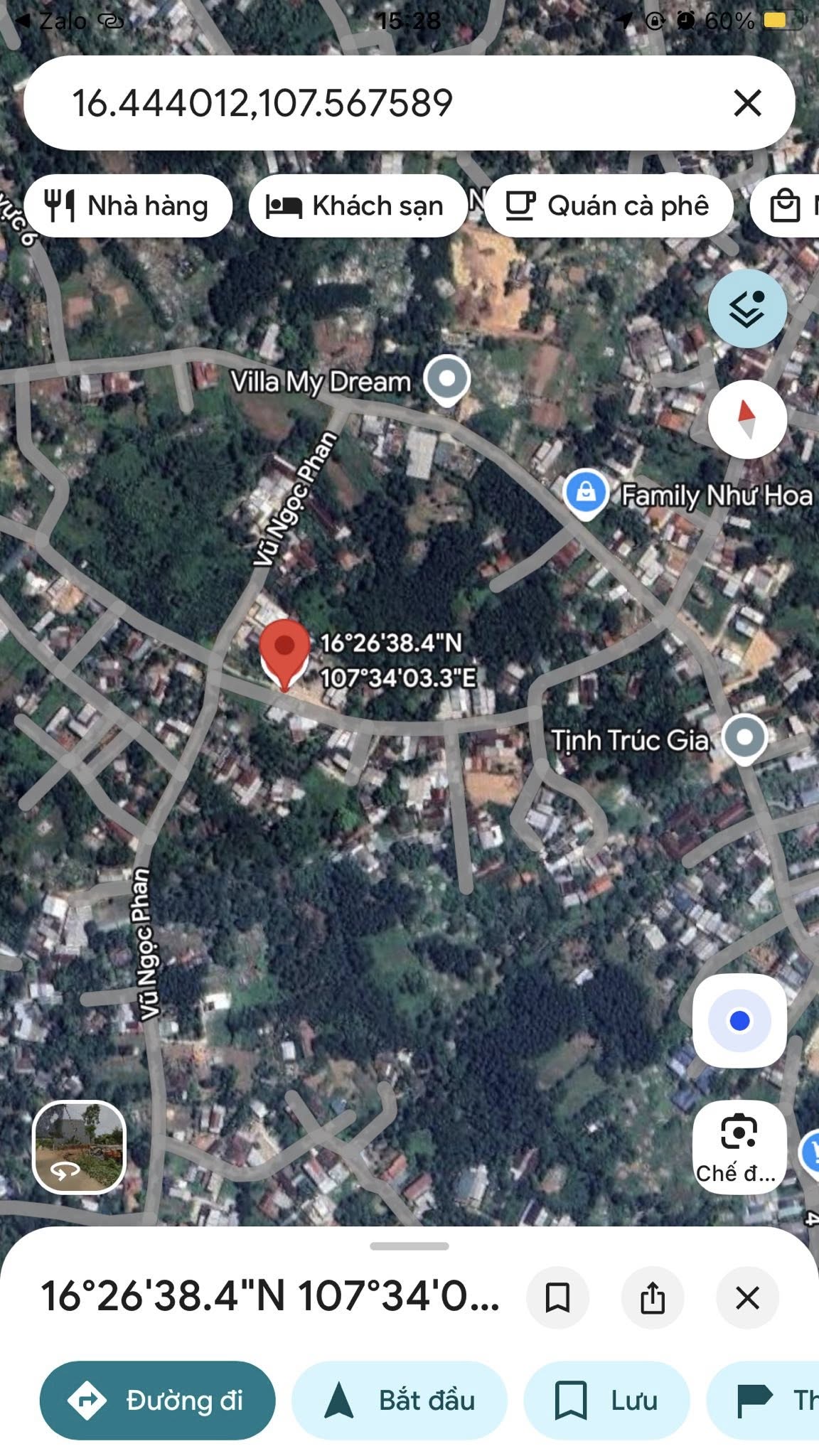
Task: Get directions with Đường đi
Action: coord(157,1401)
